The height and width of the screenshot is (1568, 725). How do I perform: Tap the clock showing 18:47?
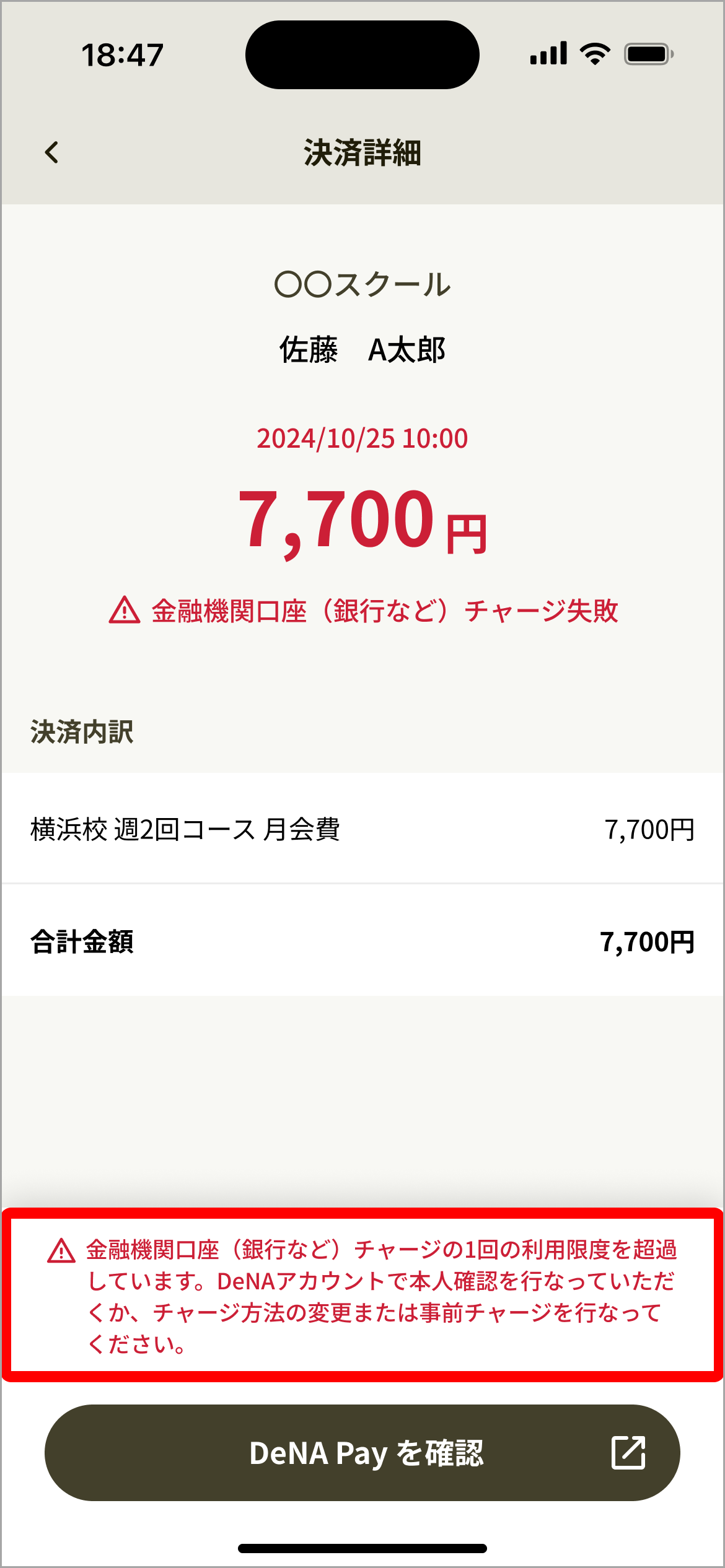click(x=122, y=54)
